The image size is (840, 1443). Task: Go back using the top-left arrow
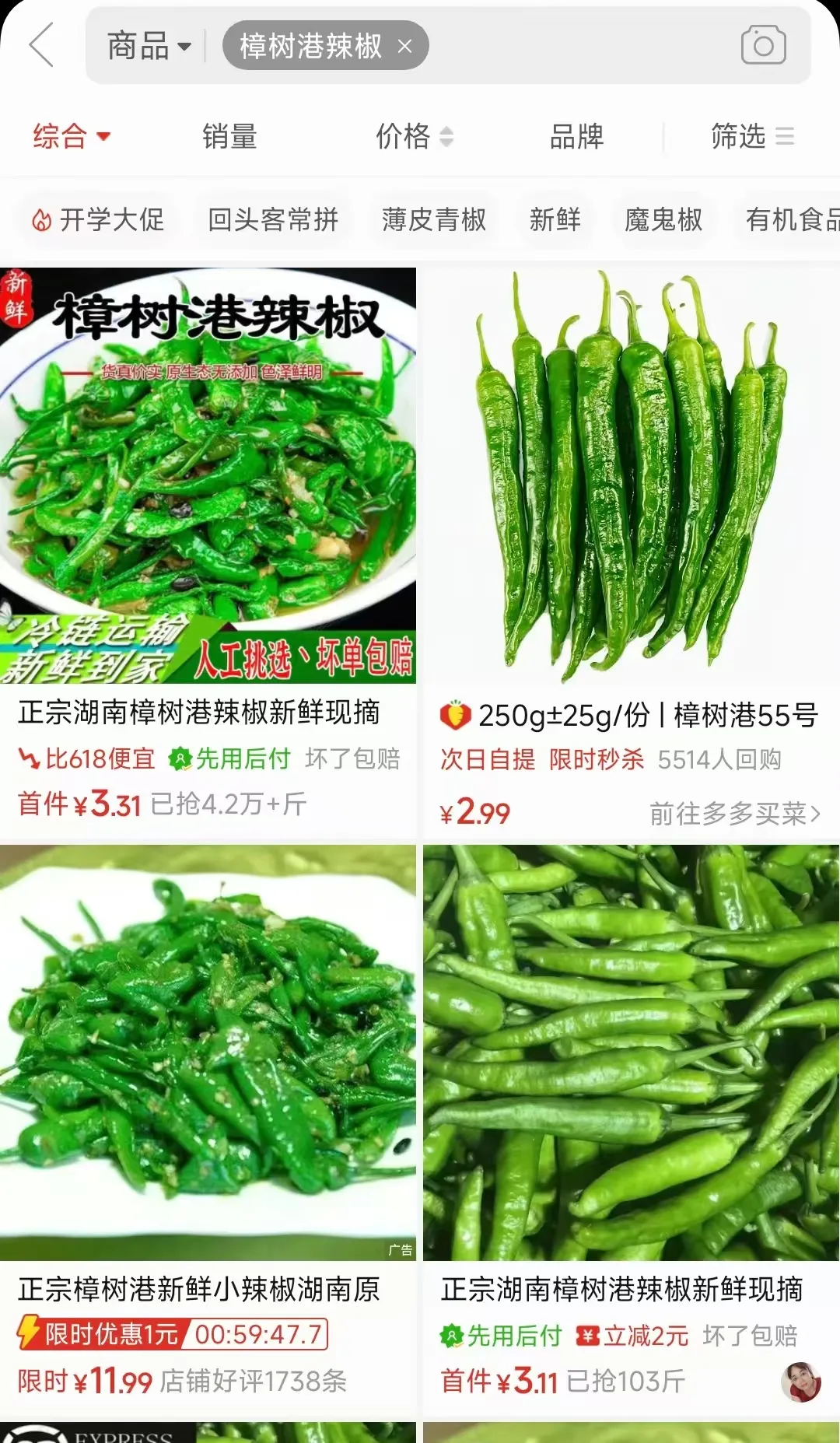(42, 45)
